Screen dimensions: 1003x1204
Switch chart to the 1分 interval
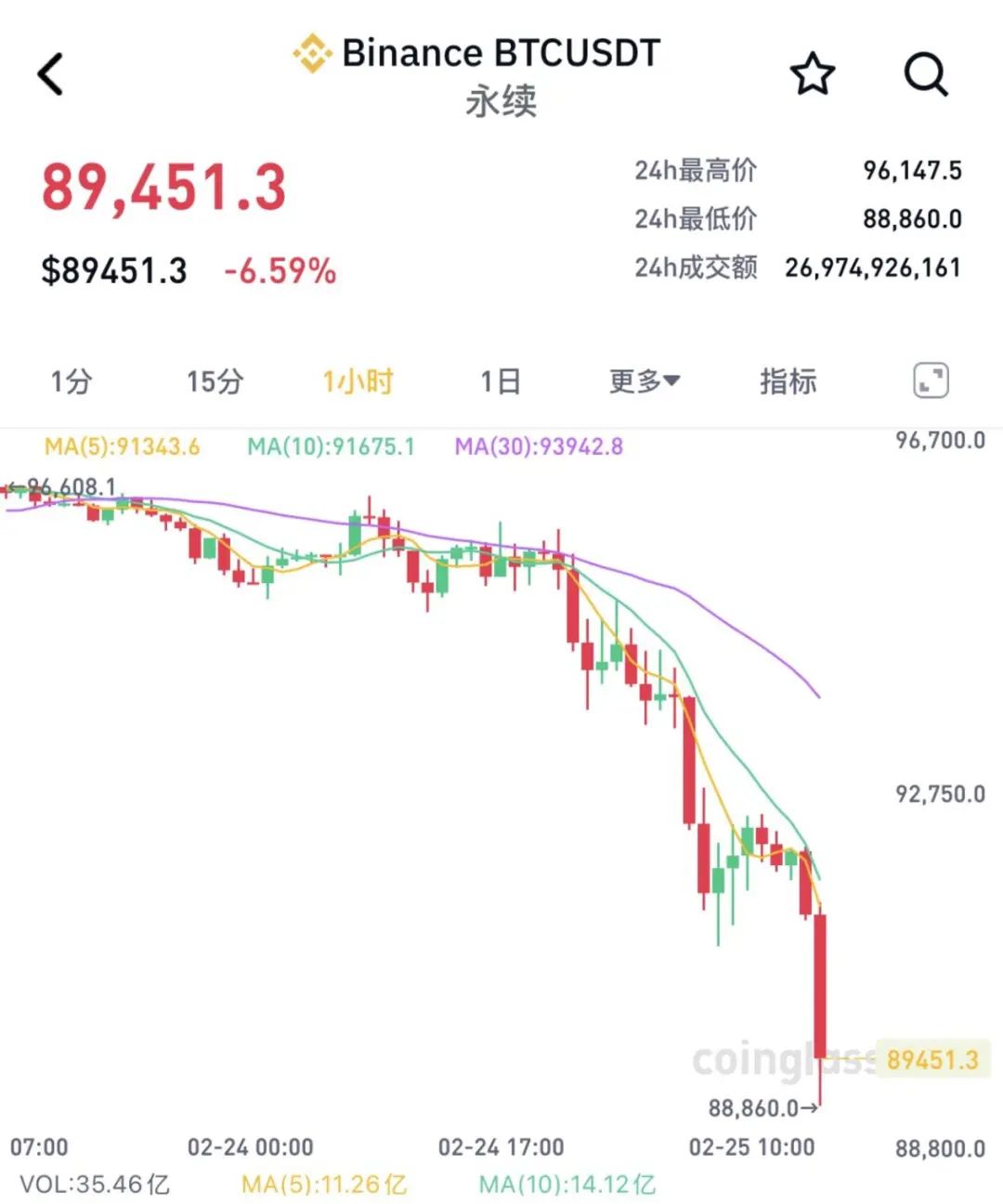pos(72,382)
